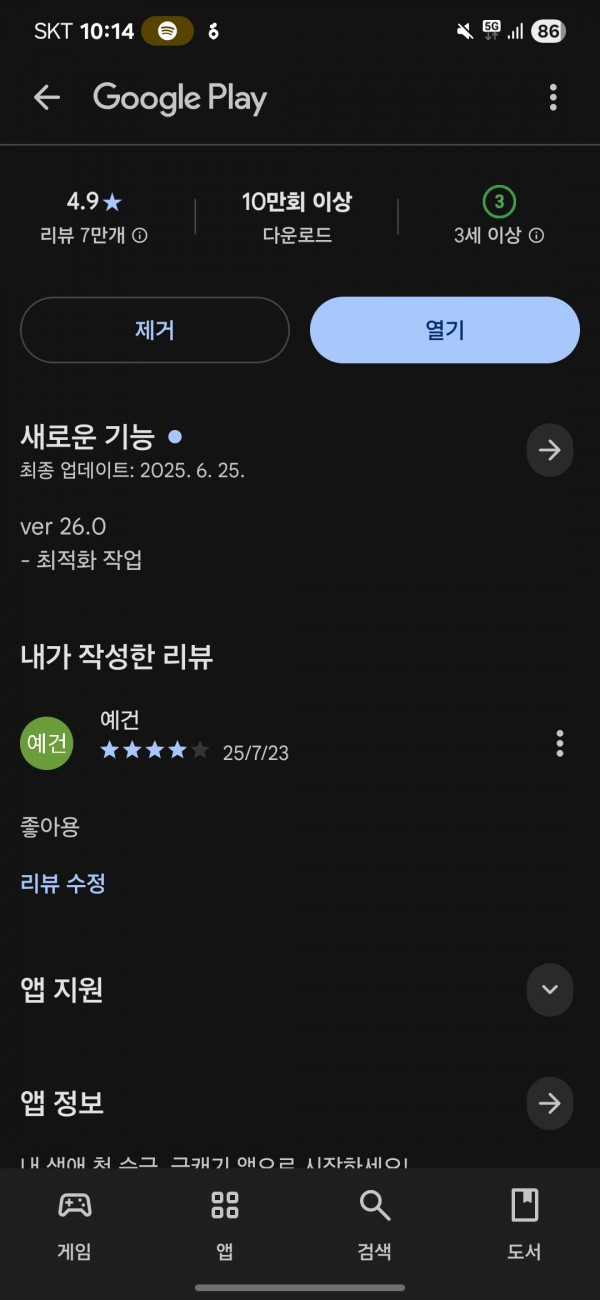Switch to the 검색 tab

point(375,1225)
